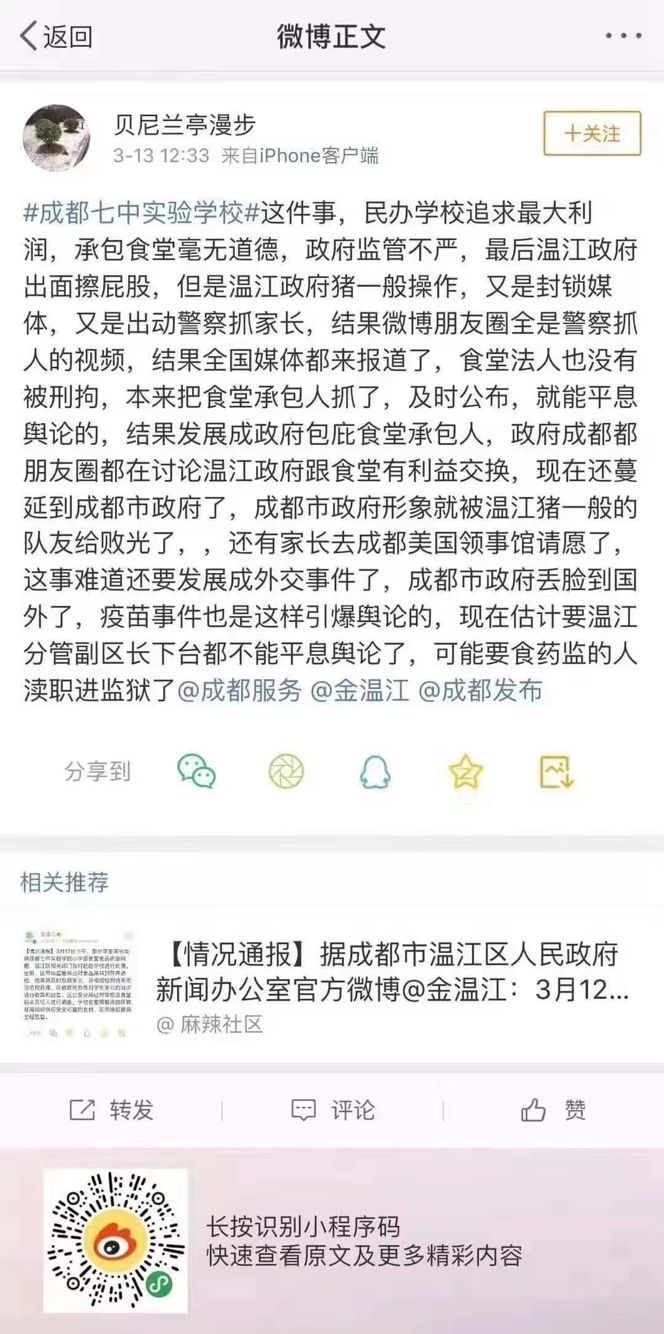Open the 评论 comment button

coord(332,1110)
